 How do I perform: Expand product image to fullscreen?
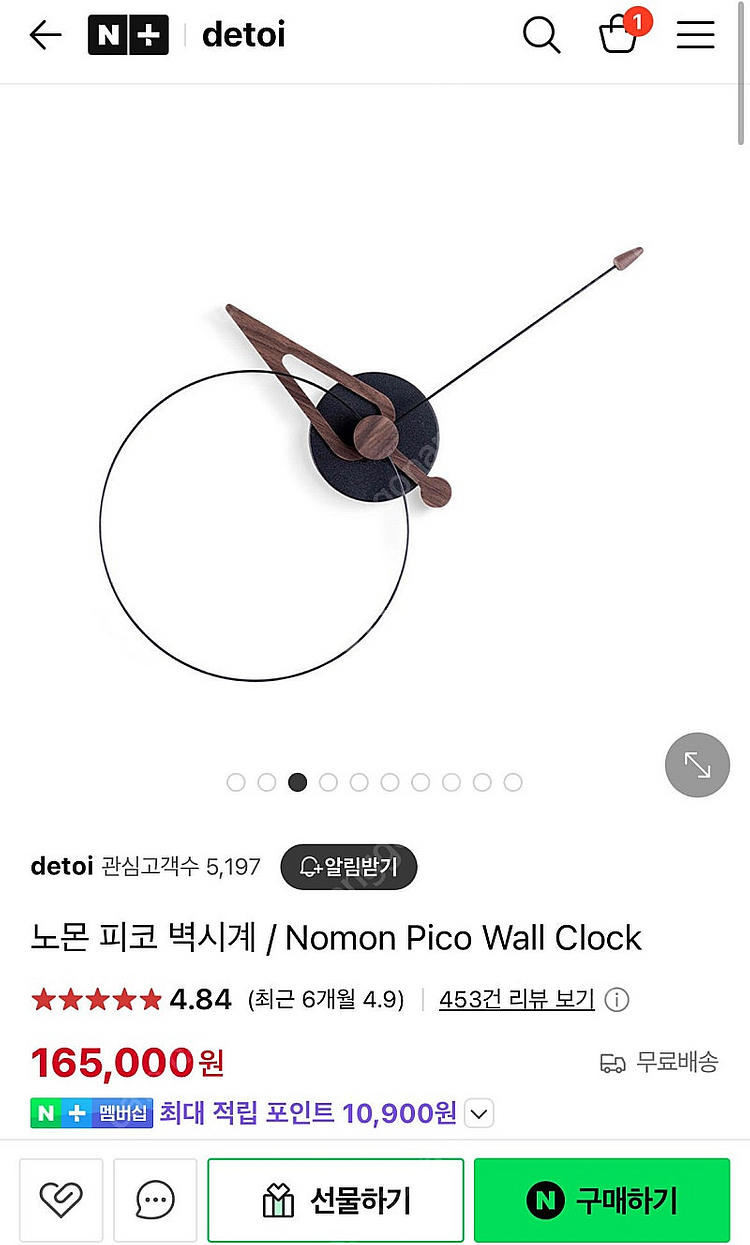point(697,764)
